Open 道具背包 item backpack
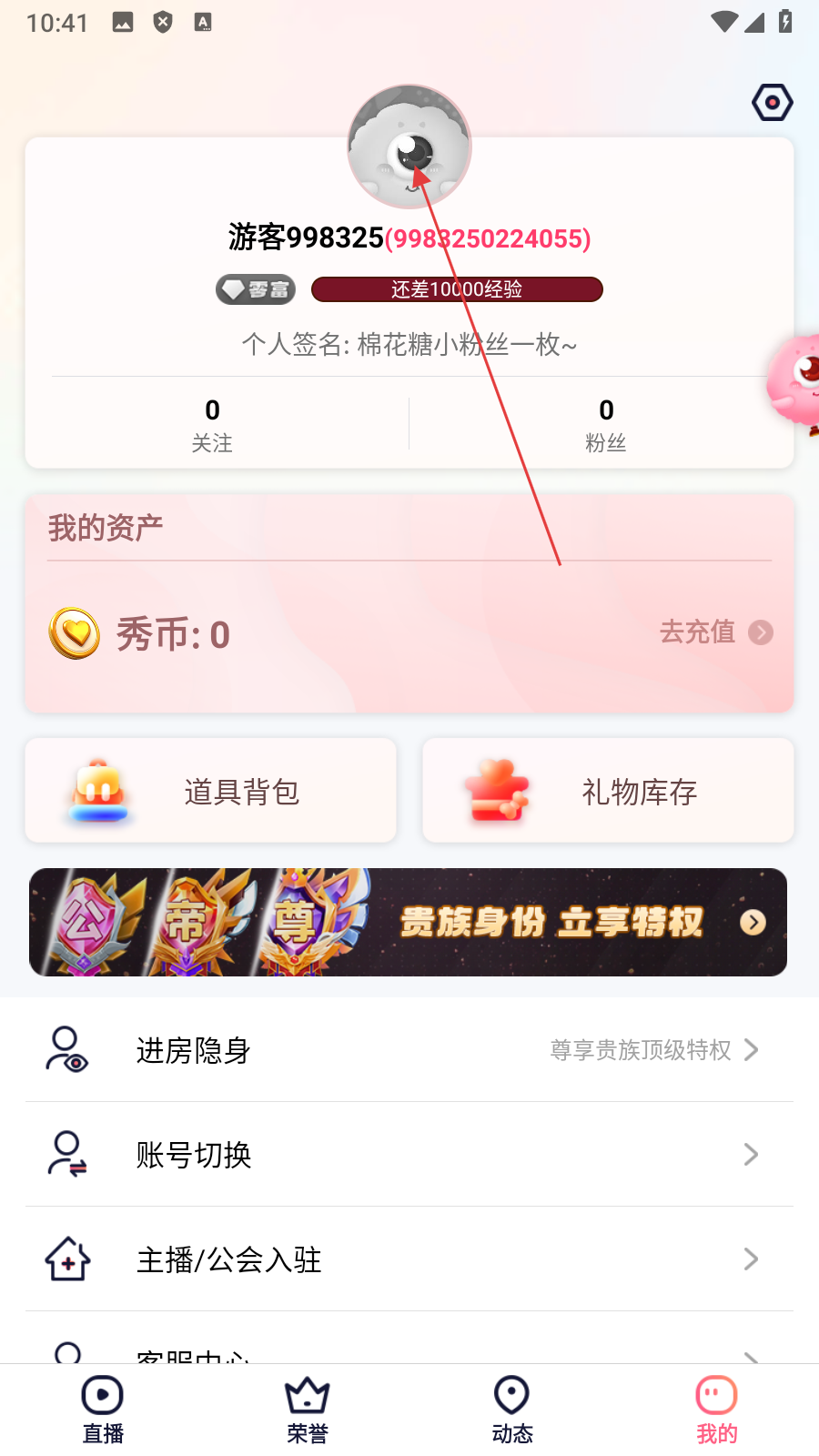The image size is (819, 1456). pyautogui.click(x=211, y=791)
